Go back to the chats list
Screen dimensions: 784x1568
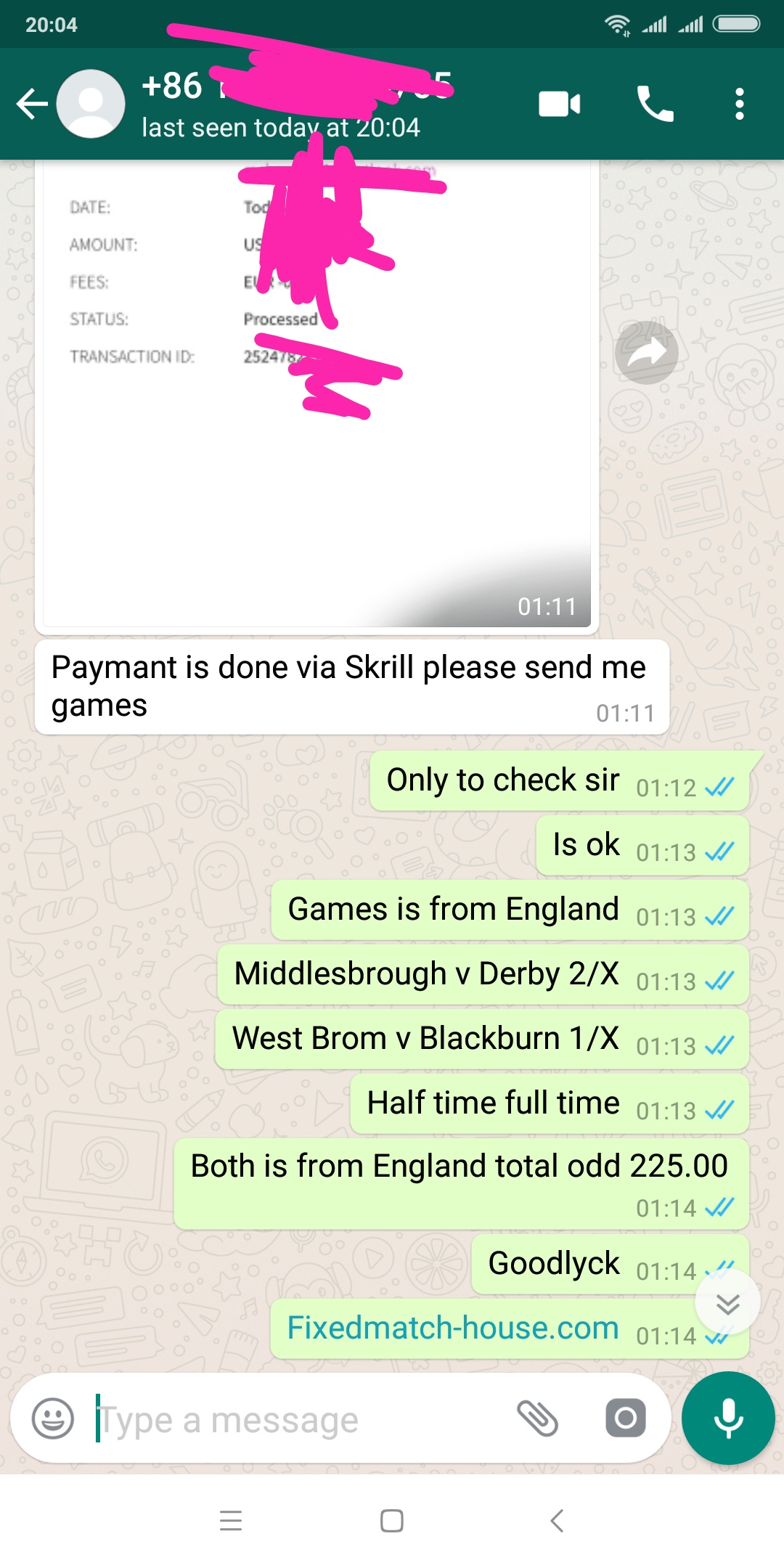[32, 104]
